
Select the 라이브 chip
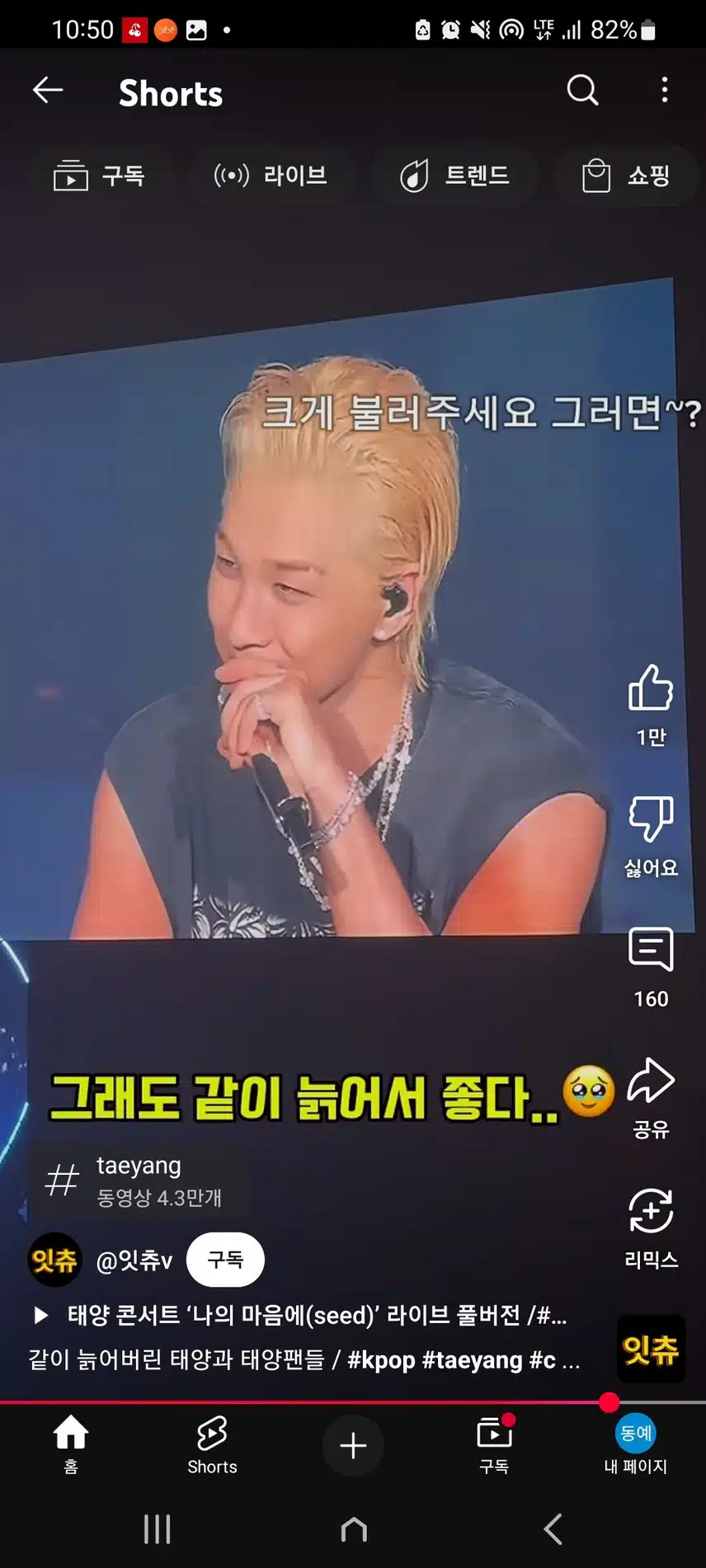tap(271, 176)
